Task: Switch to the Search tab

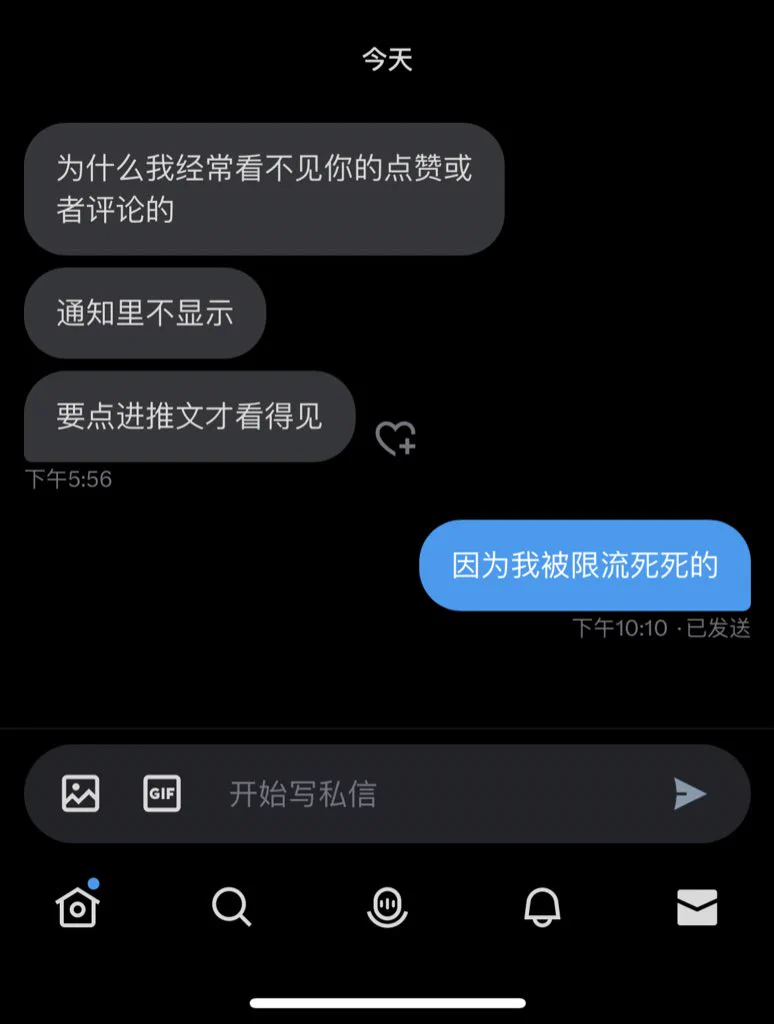Action: click(232, 907)
